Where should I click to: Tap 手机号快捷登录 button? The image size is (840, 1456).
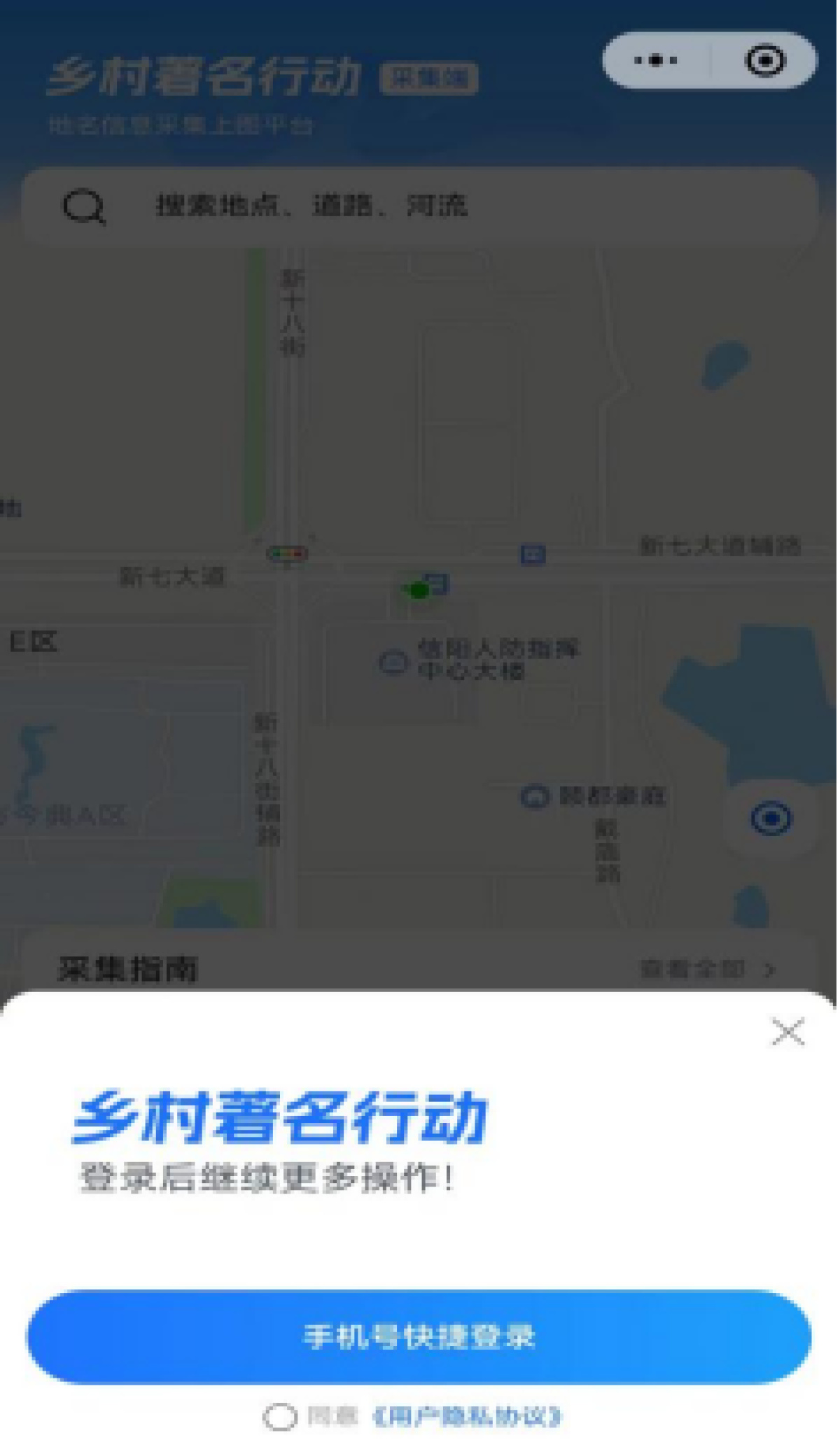click(419, 1337)
